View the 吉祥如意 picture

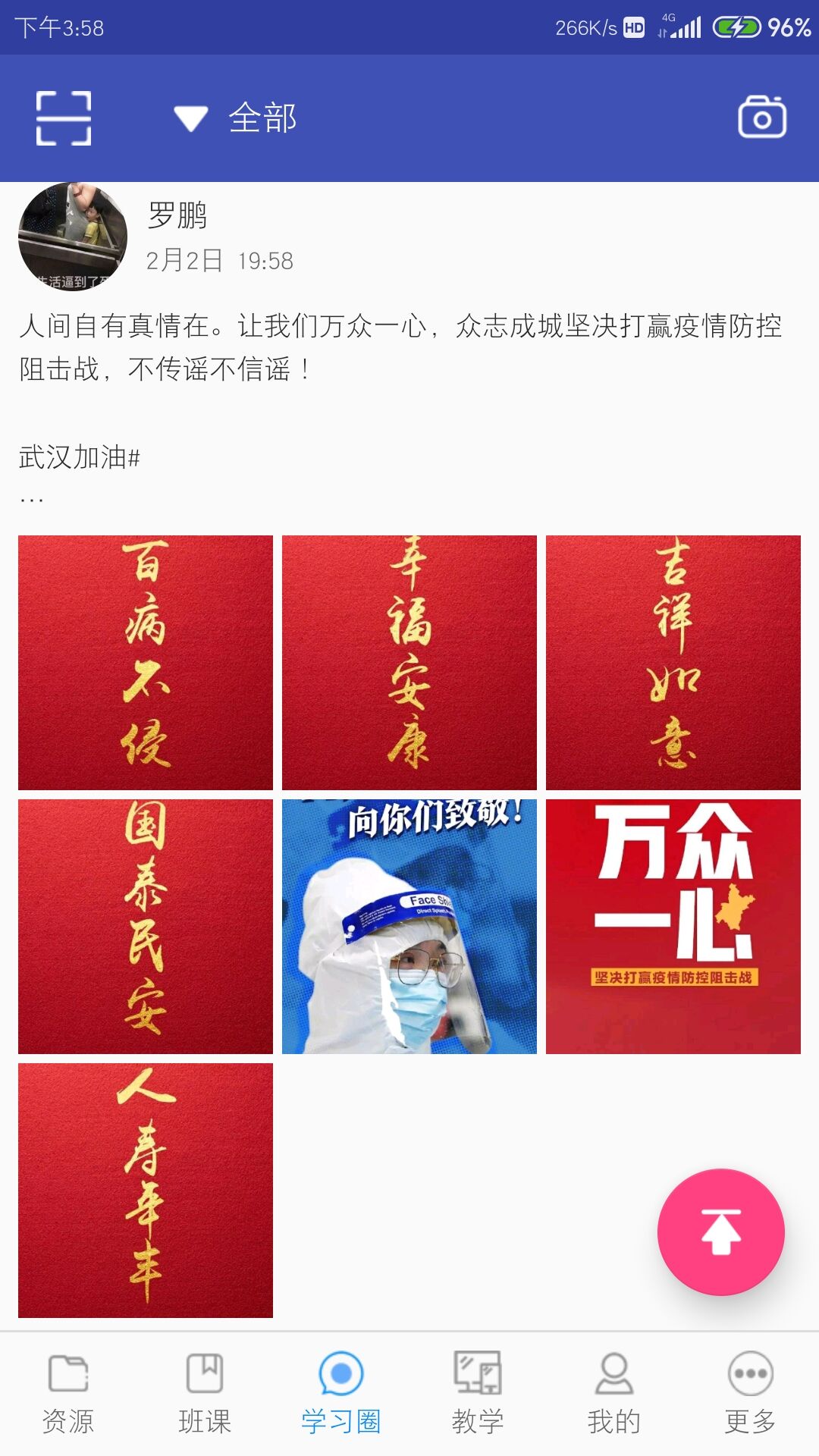[x=673, y=663]
